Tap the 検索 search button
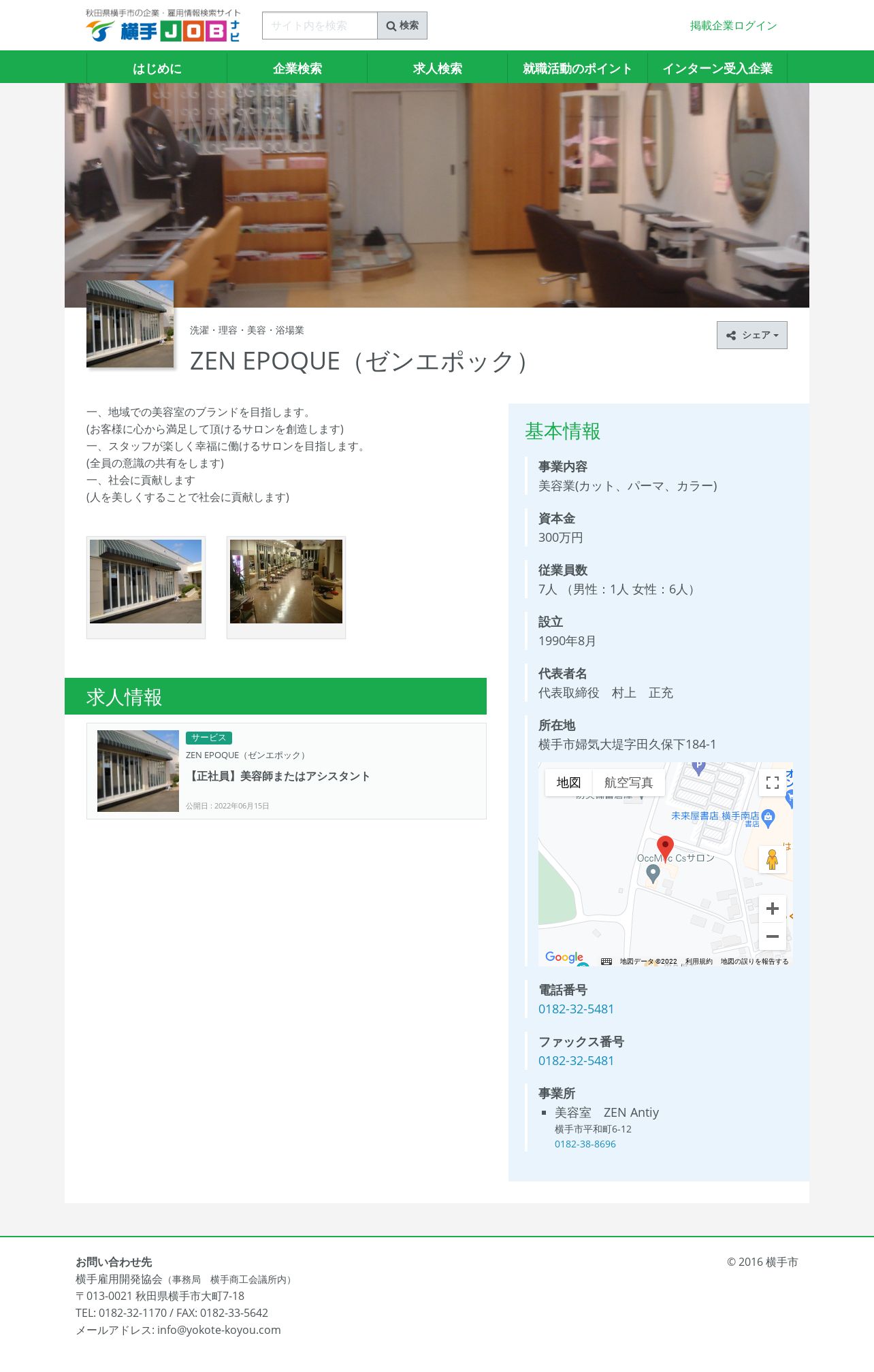The image size is (874, 1372). pos(402,26)
